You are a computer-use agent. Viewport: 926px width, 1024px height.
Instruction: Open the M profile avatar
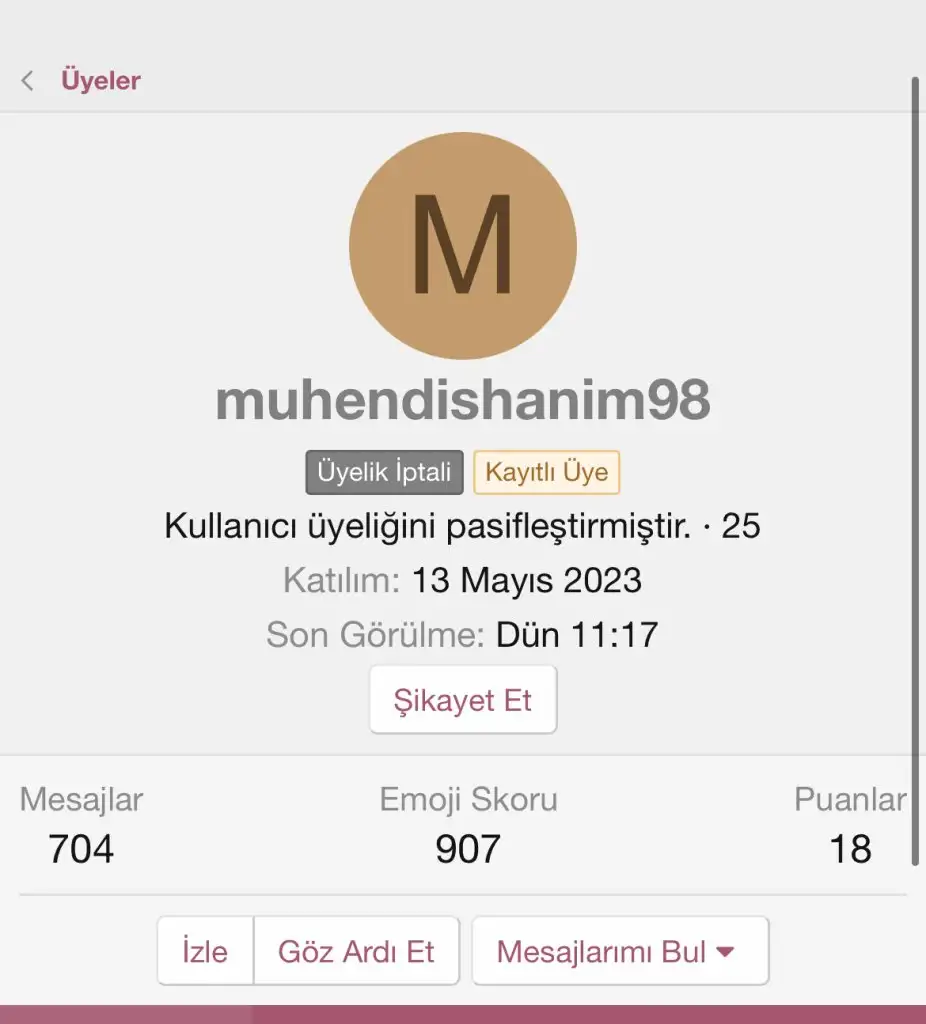pos(462,246)
